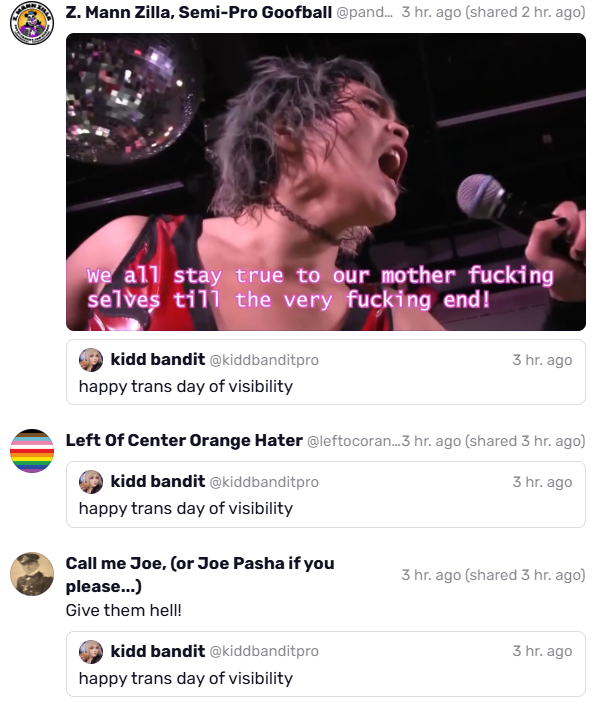This screenshot has width=595, height=708.
Task: Open kidd bandit's quoted post under Z. Mann Zilla
Action: tap(326, 373)
